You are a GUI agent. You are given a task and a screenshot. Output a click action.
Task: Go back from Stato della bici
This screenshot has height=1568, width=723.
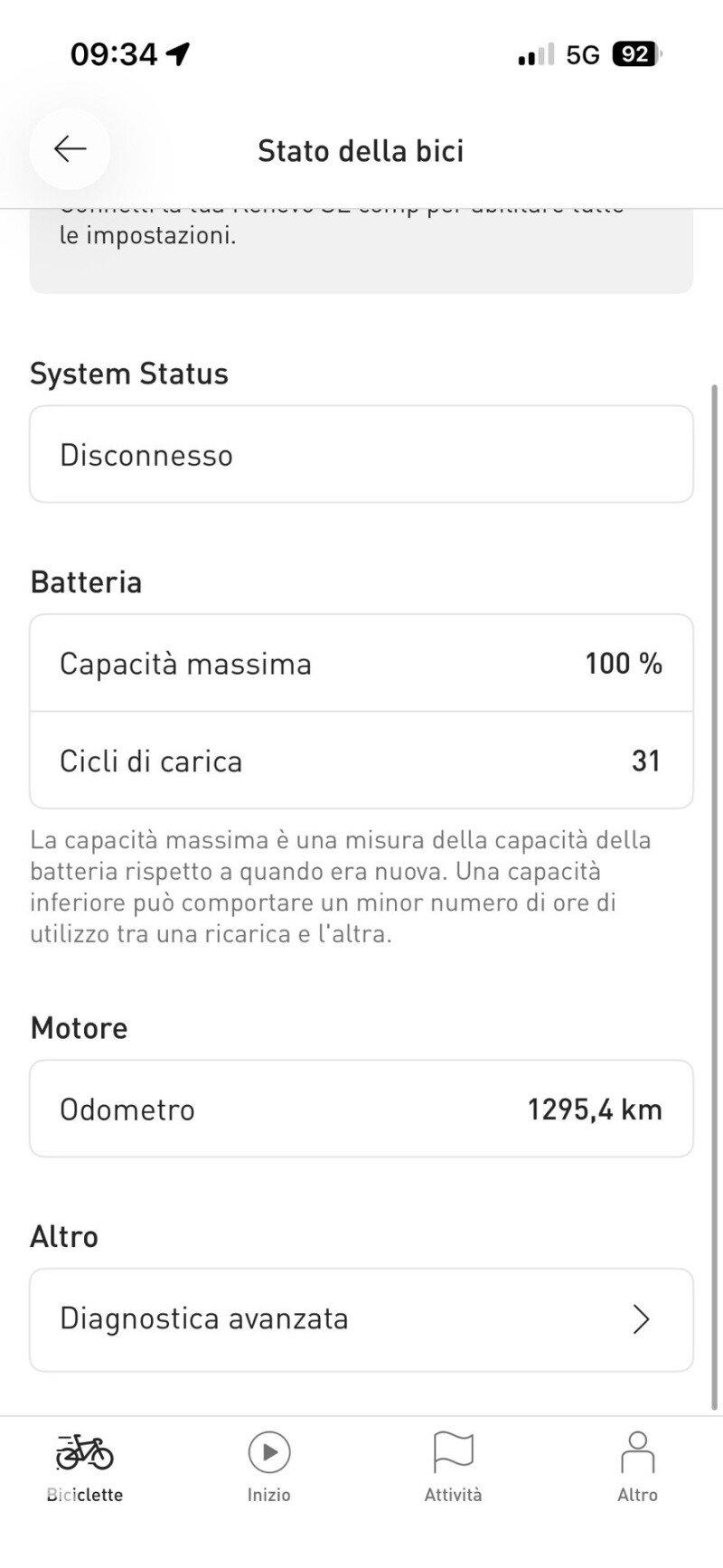click(x=70, y=149)
